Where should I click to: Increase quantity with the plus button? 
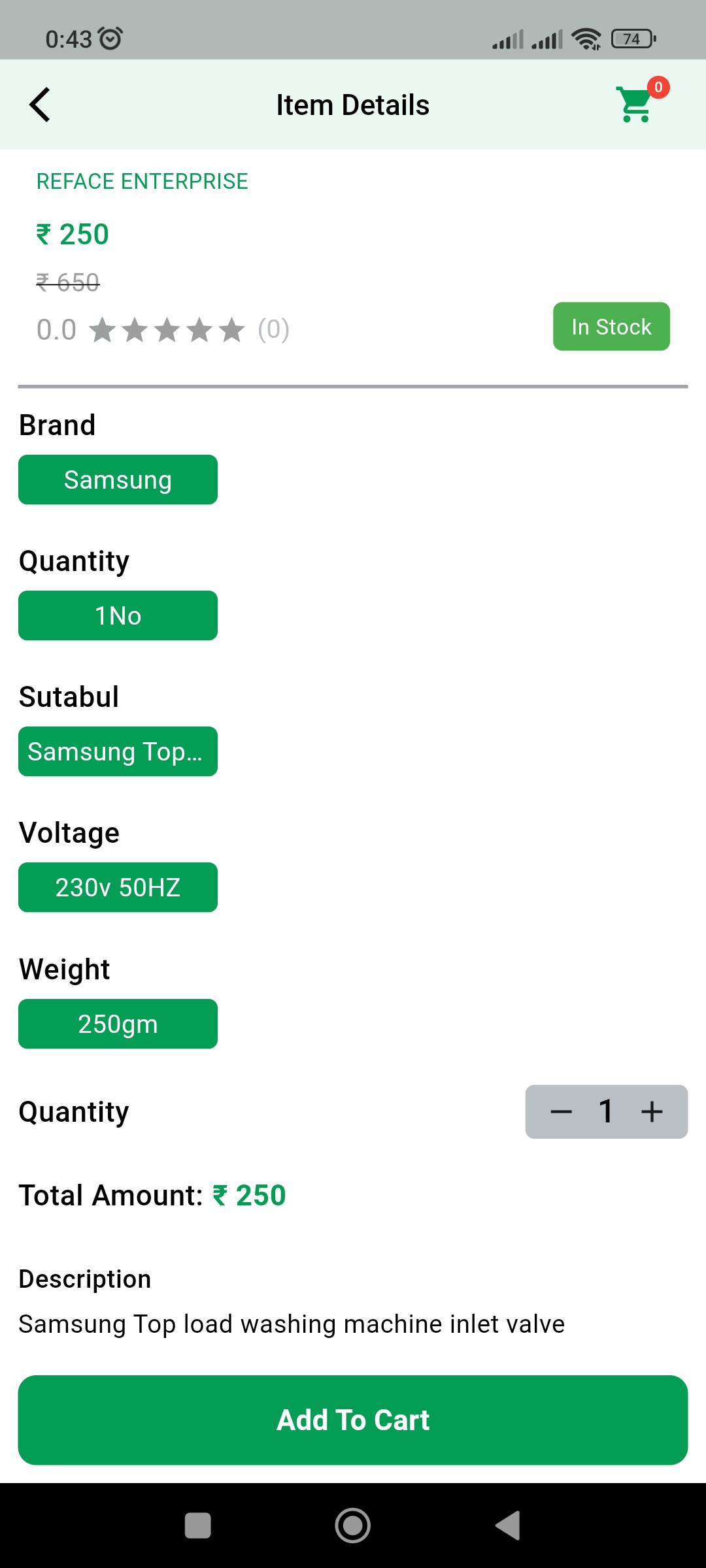pyautogui.click(x=652, y=1111)
